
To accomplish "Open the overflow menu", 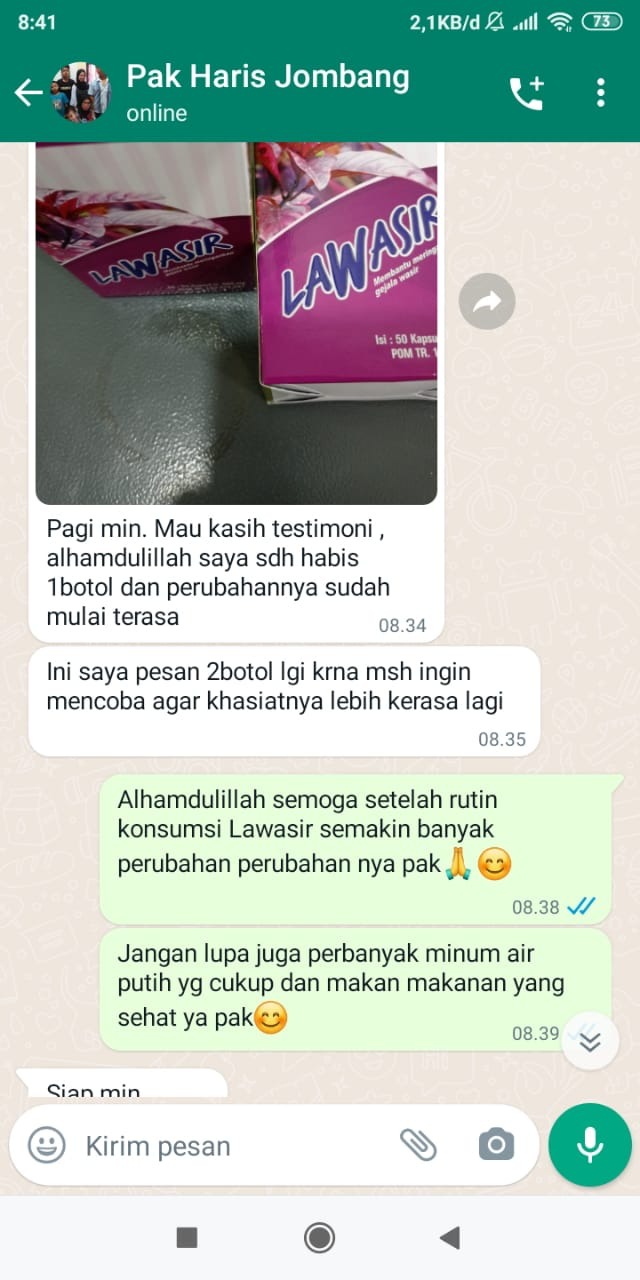I will [600, 93].
